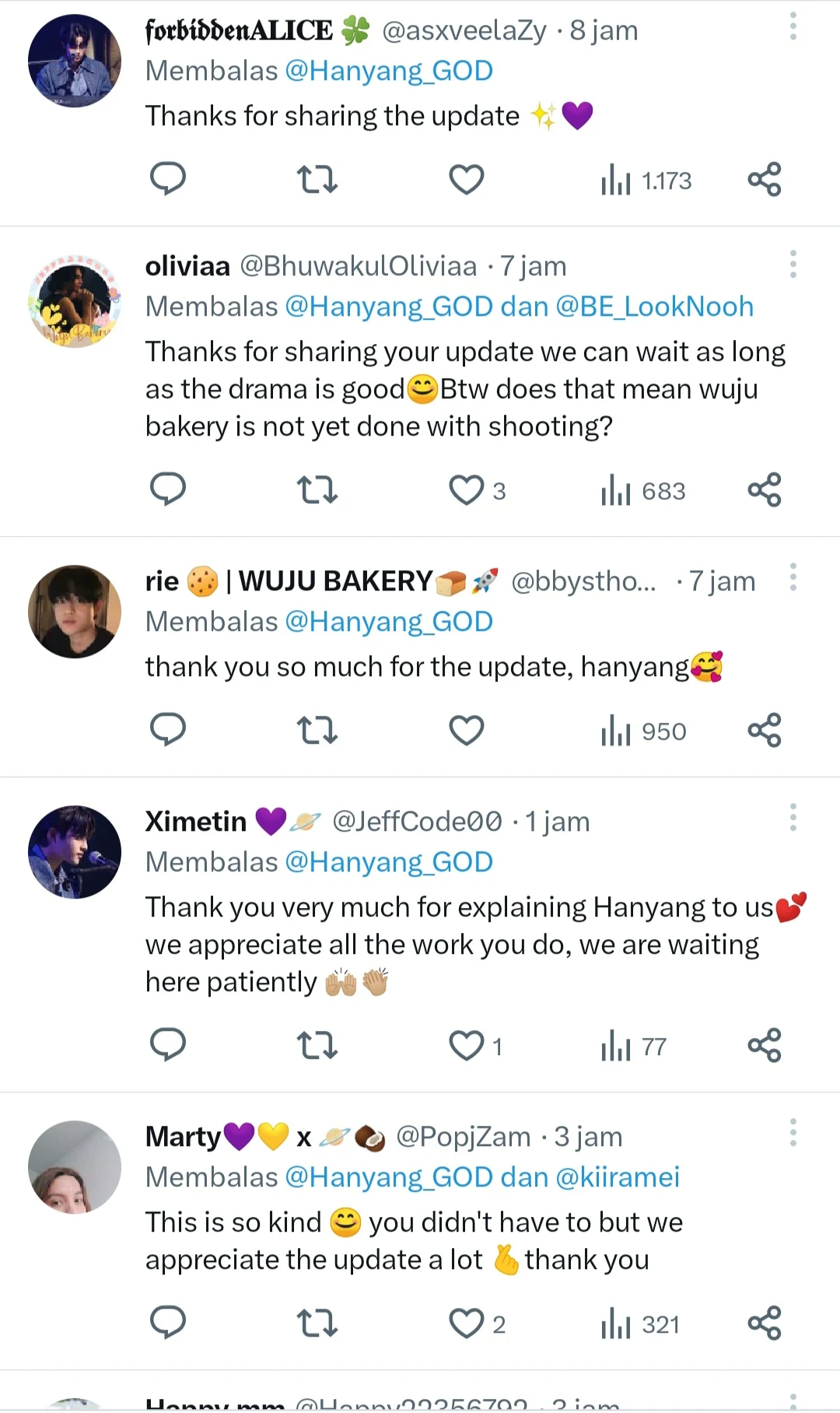View analytics for forbiddenALICE's tweet
840x1413 pixels.
point(646,181)
